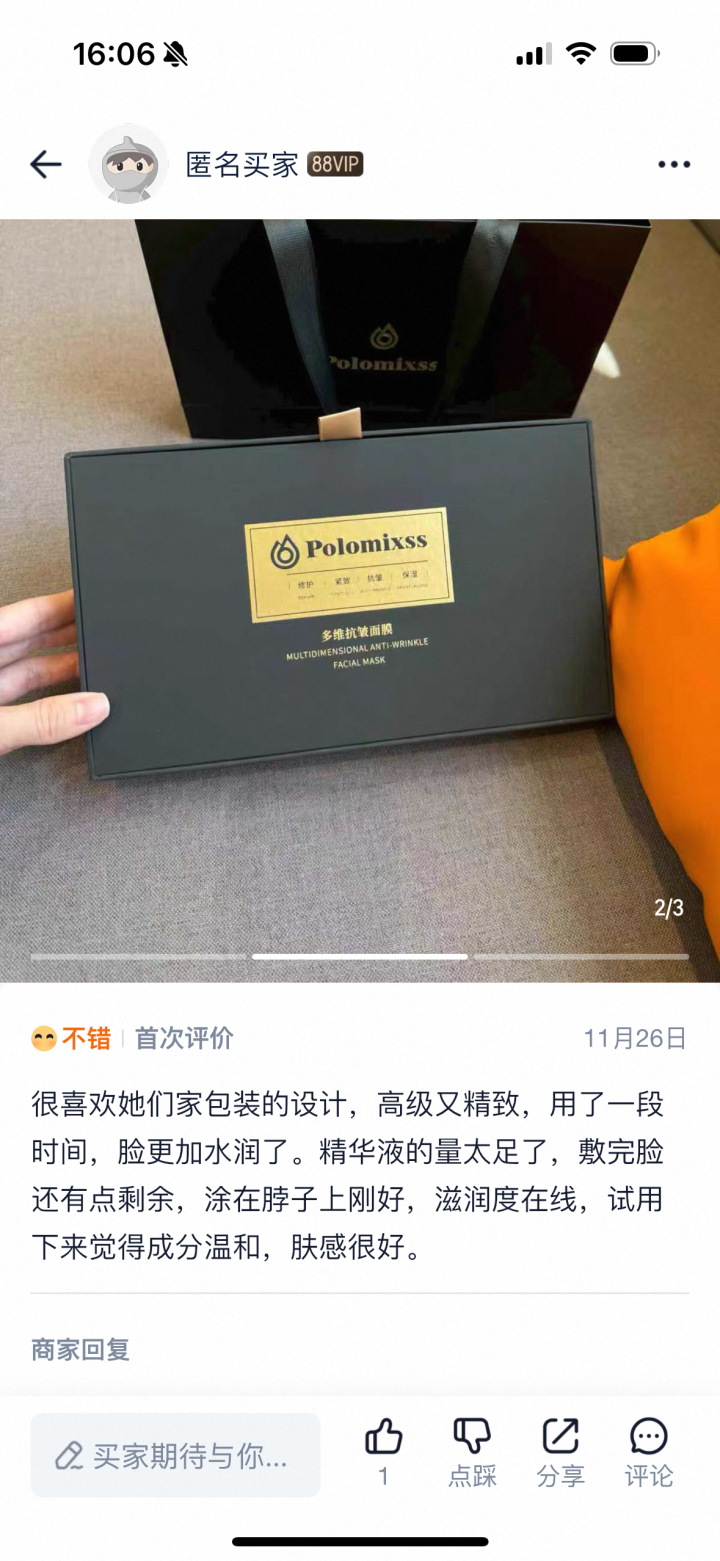Open comments with the 评论 icon
The image size is (720, 1561).
[x=650, y=1438]
